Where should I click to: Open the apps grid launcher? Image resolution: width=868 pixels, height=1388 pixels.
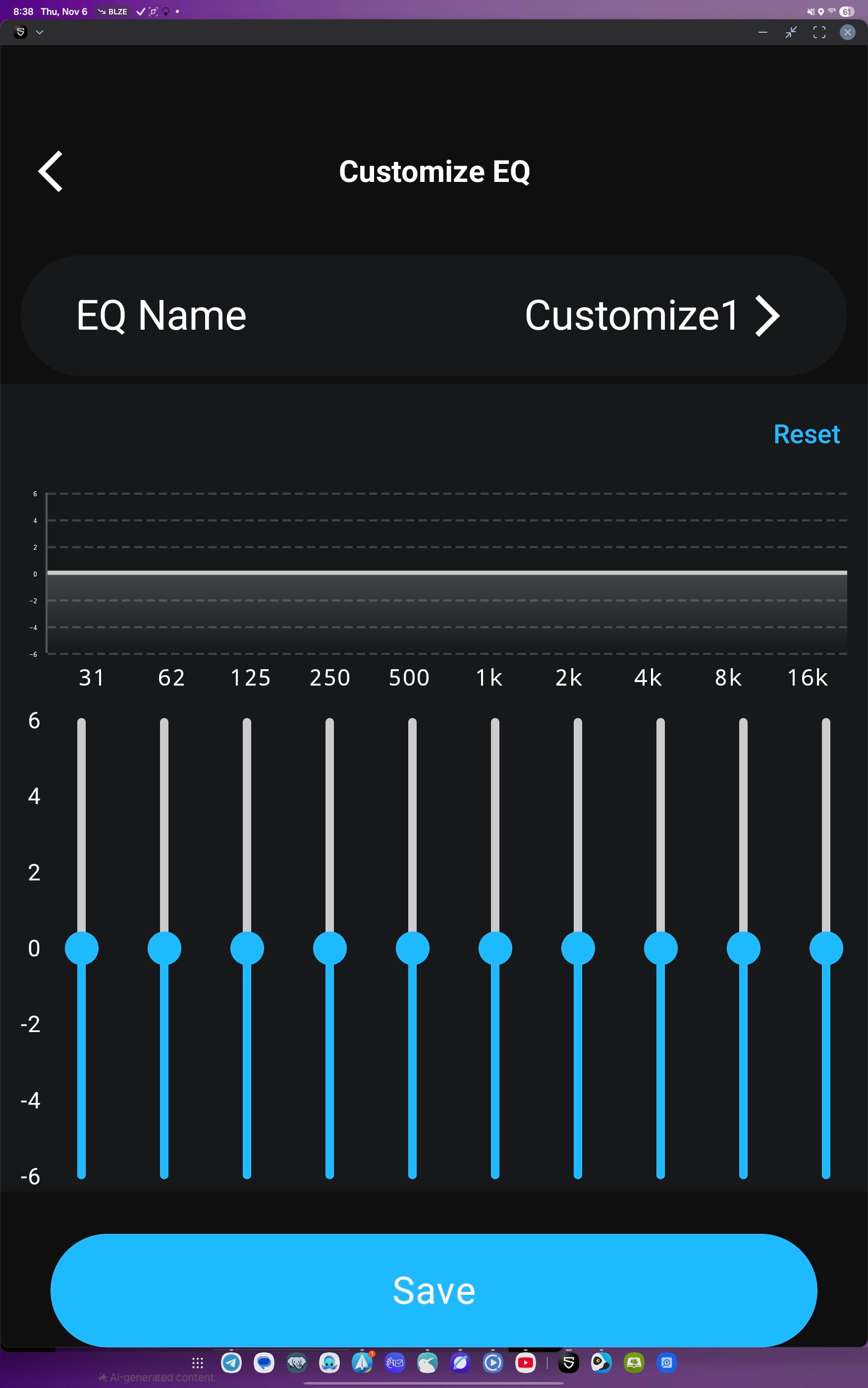click(x=198, y=1363)
